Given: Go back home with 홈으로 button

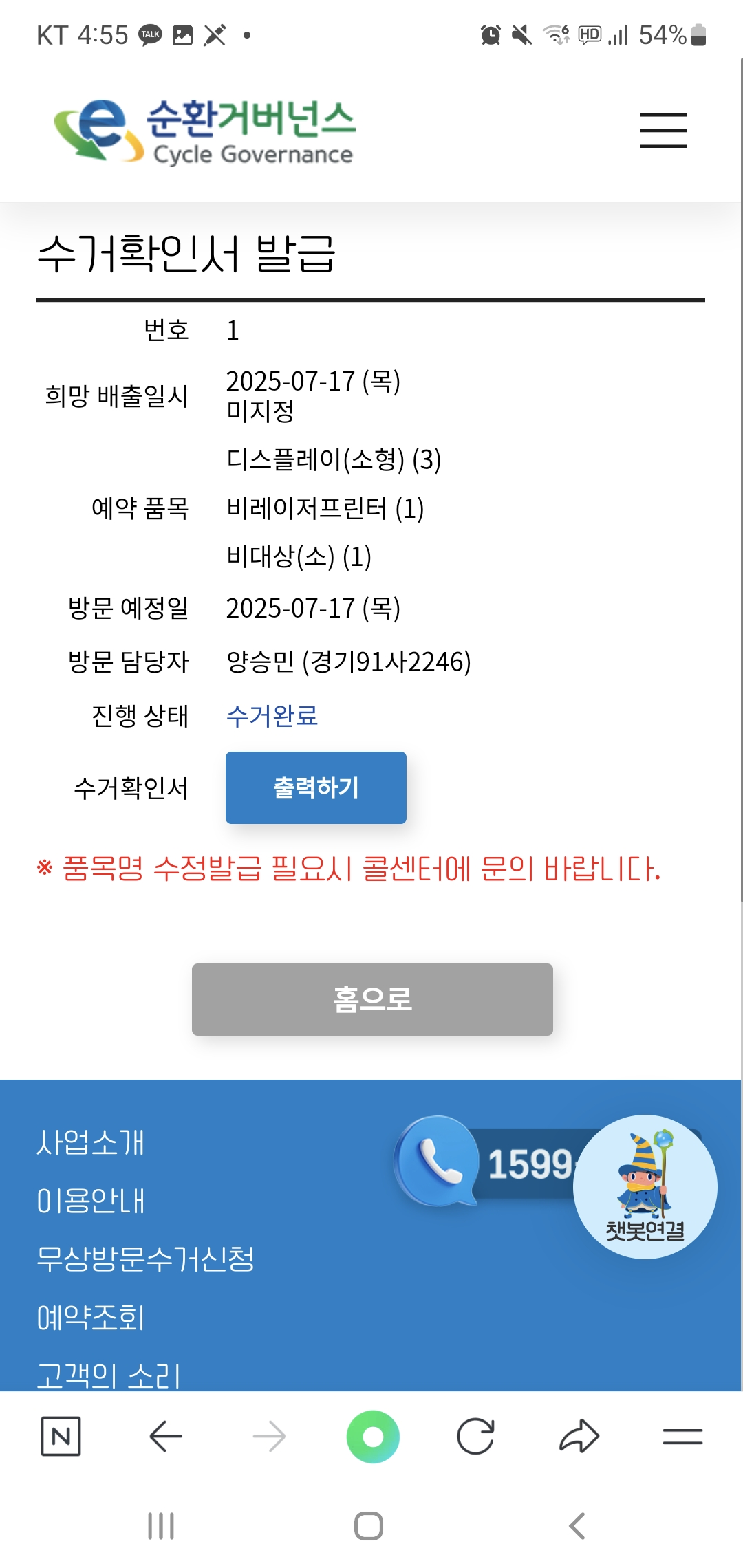Looking at the screenshot, I should pos(372,999).
